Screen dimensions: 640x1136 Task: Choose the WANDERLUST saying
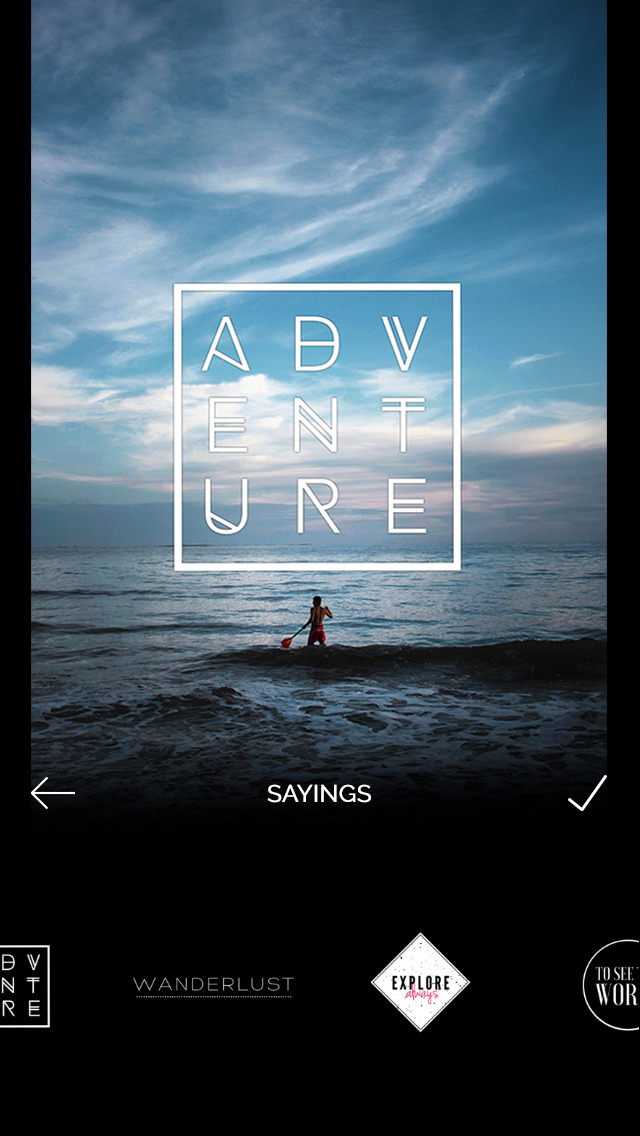[x=213, y=986]
